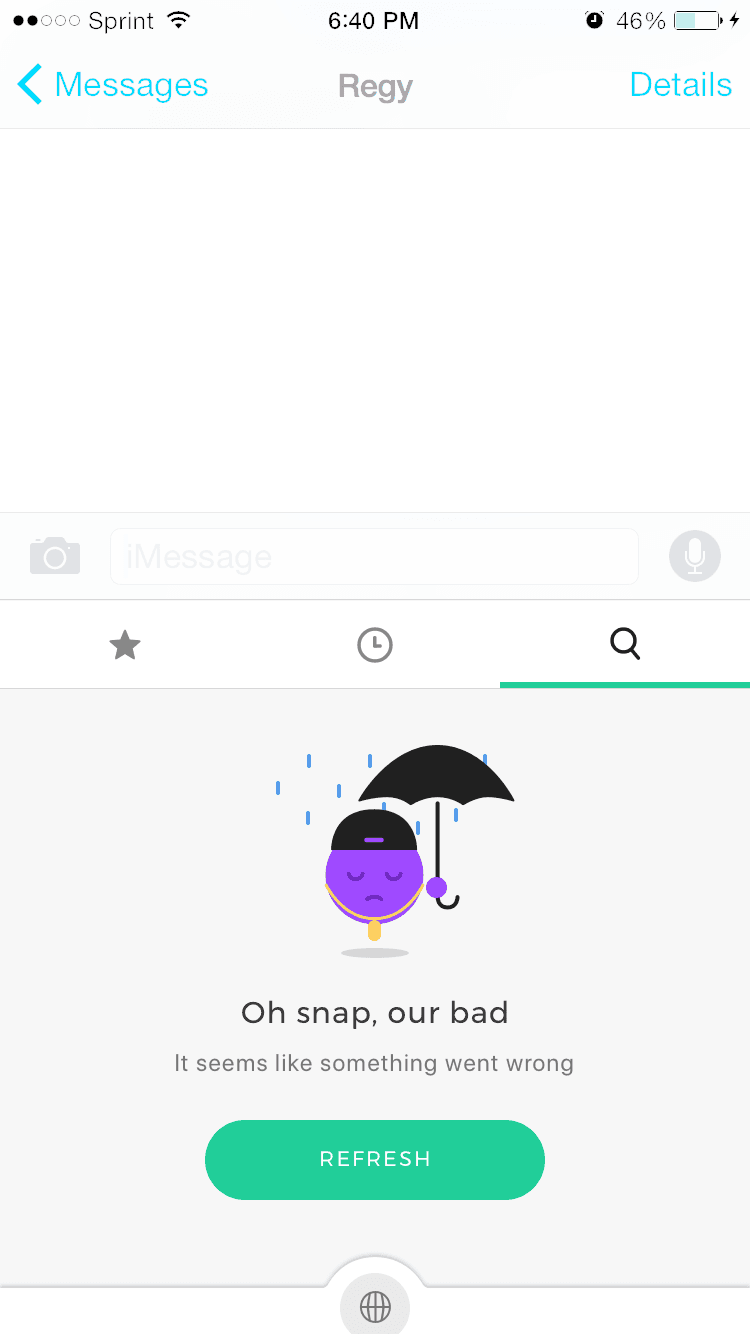Tap the REFRESH button

coord(375,1159)
